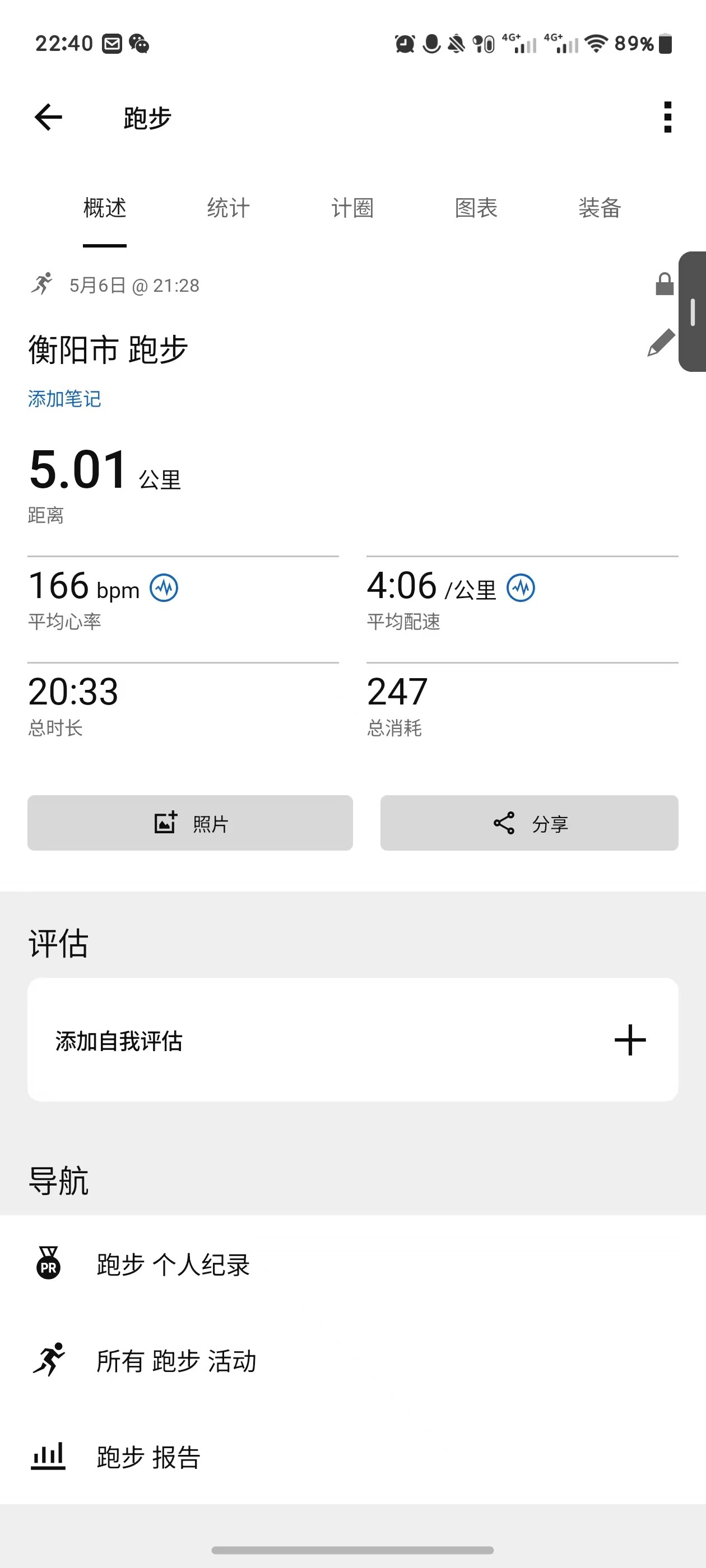Screen dimensions: 706x1568
Task: Open 所有 跑步 活动 list
Action: point(352,1360)
